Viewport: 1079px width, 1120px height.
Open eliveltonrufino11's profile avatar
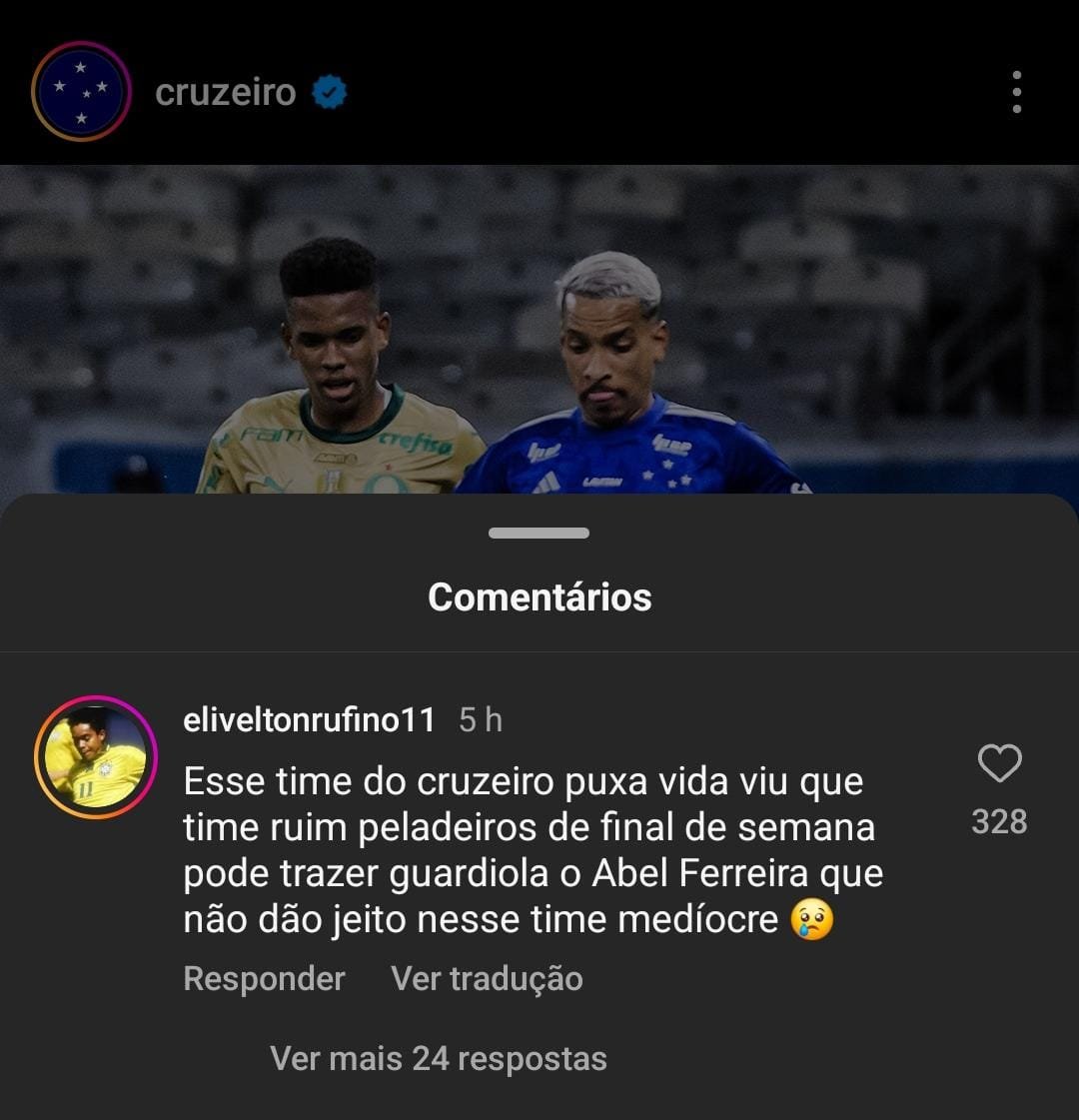tap(96, 757)
